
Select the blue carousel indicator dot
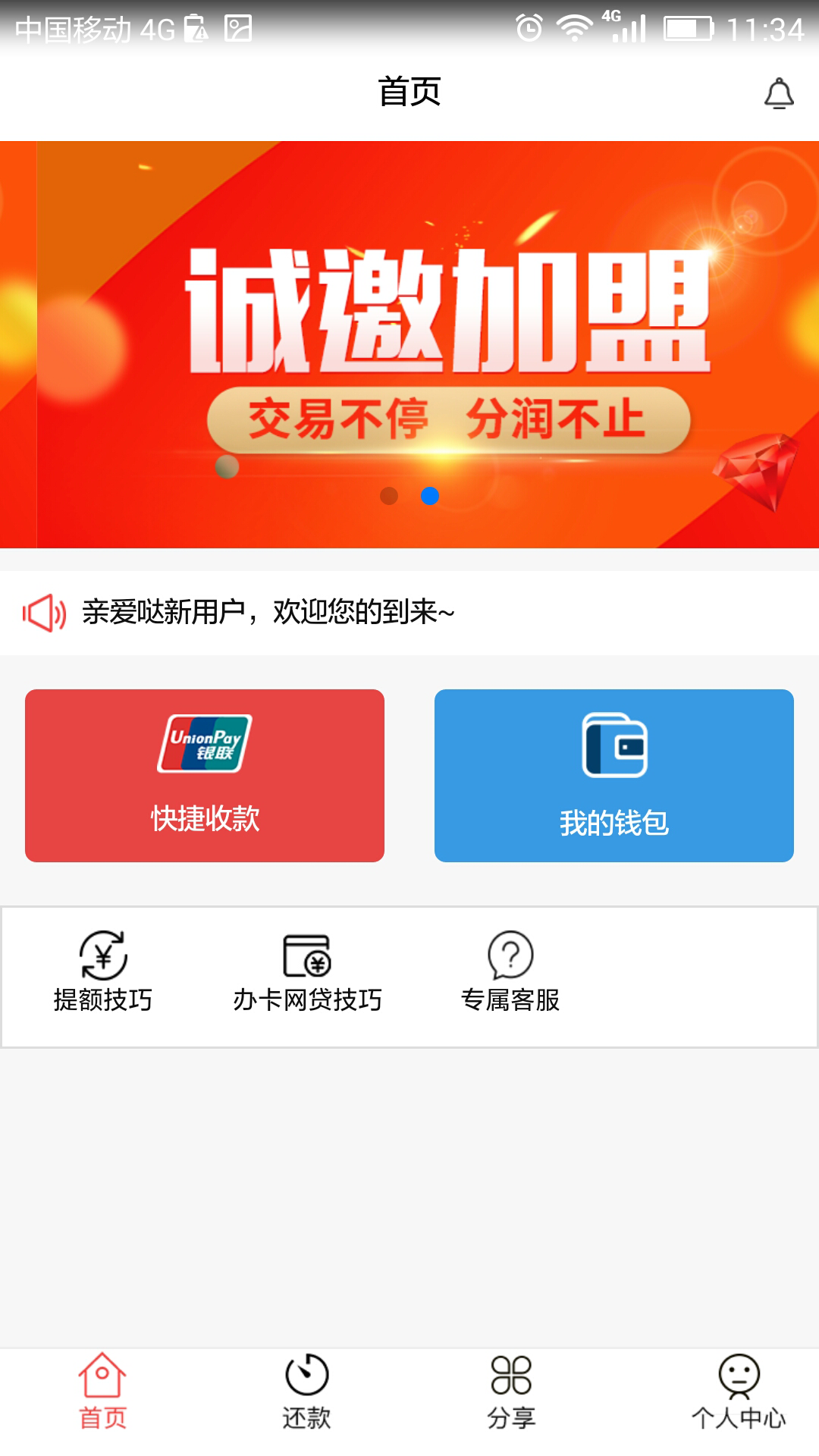click(429, 495)
